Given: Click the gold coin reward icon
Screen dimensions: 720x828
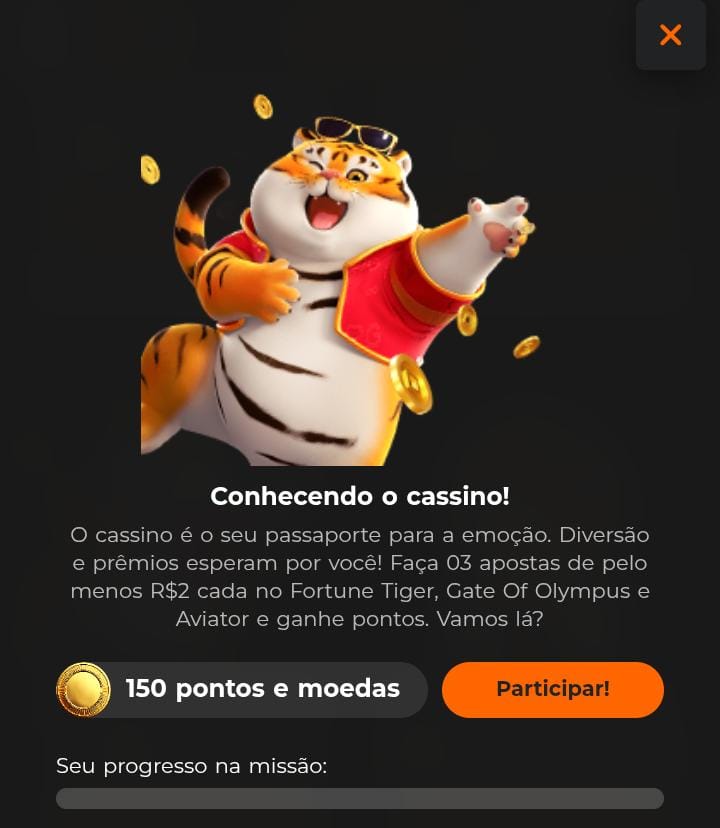Looking at the screenshot, I should pos(85,689).
